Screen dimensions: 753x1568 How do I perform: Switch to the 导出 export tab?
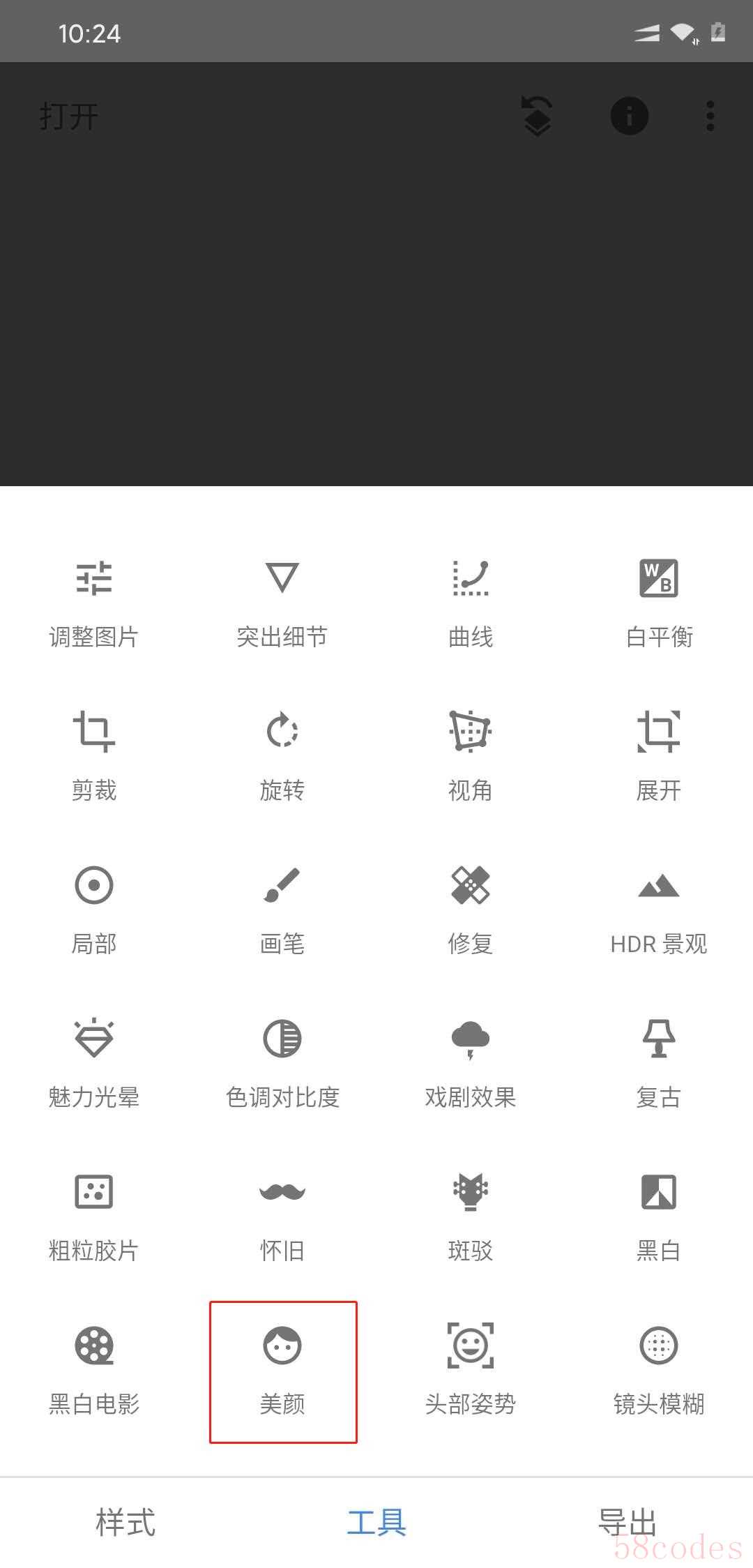[x=627, y=1522]
